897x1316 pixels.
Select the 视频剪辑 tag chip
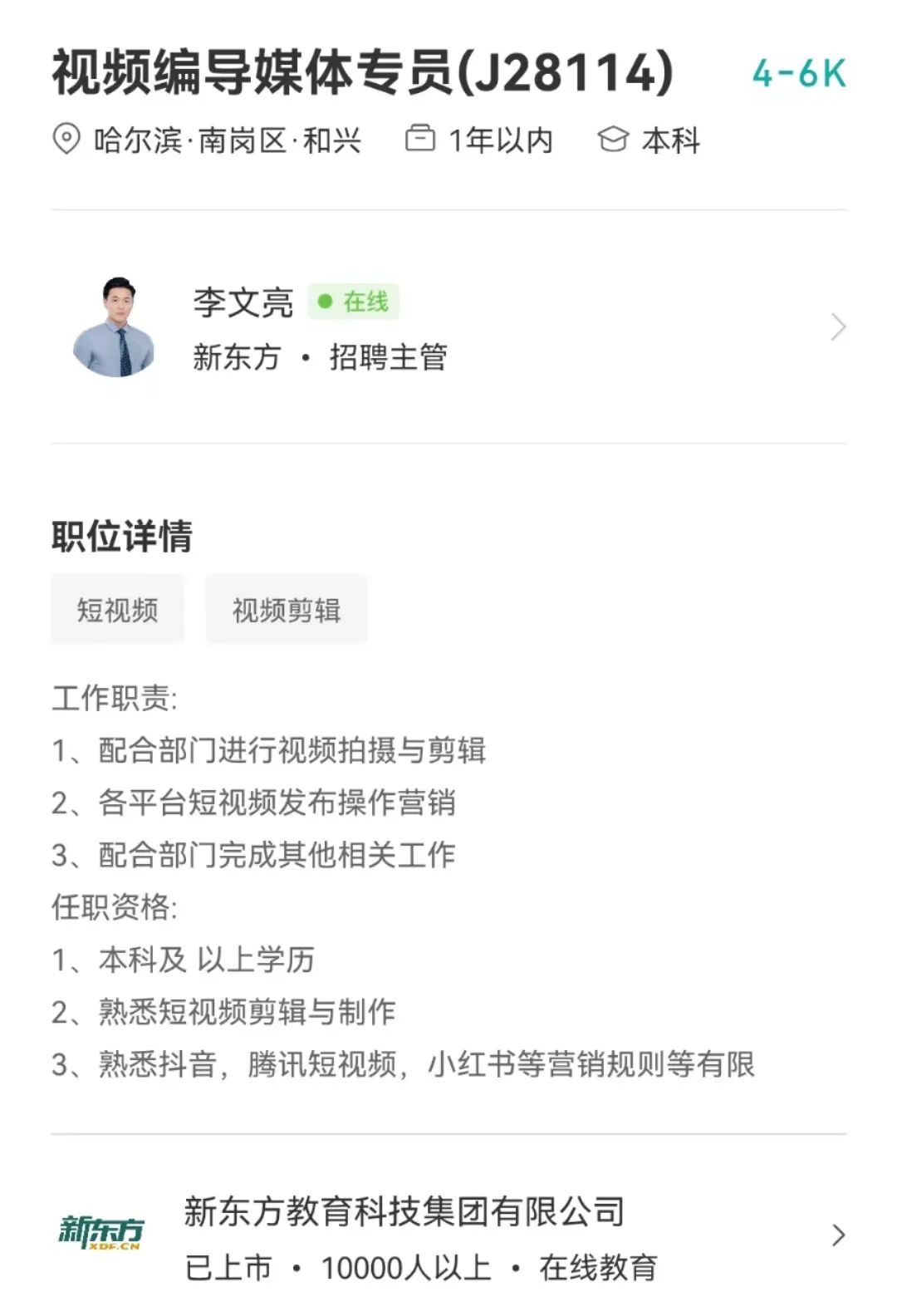286,610
